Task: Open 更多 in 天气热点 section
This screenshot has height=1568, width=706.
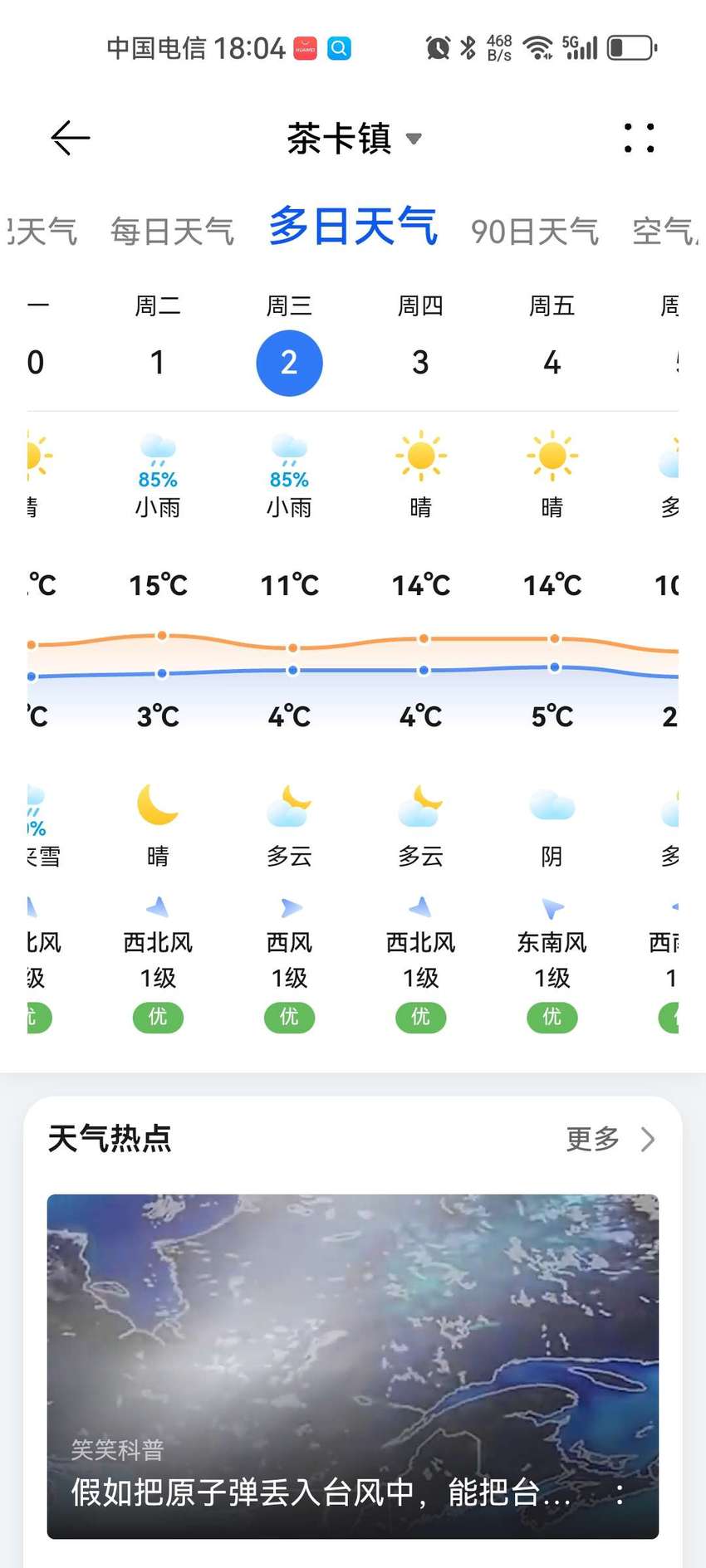Action: click(610, 1139)
